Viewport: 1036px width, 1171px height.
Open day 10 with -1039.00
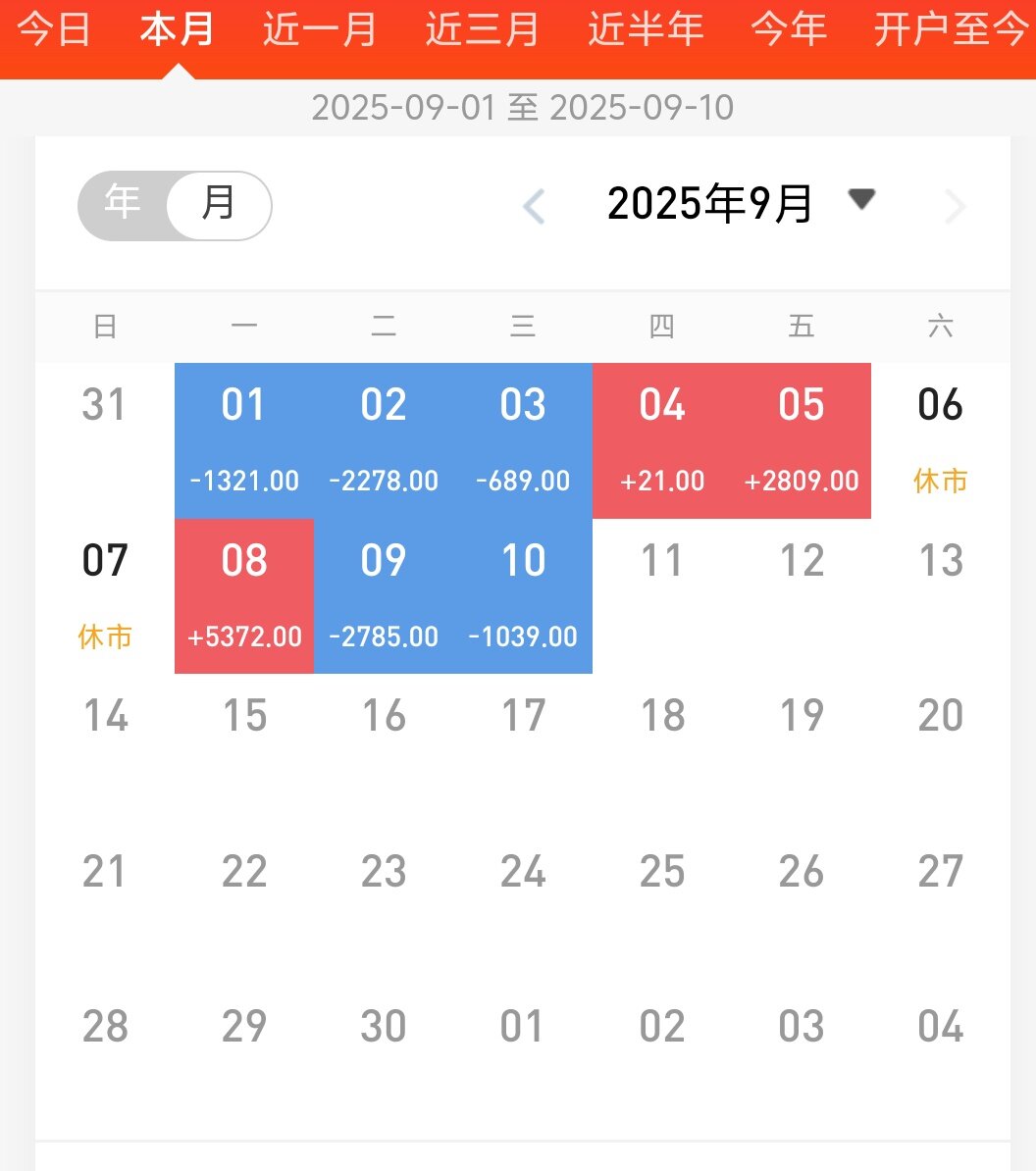(523, 596)
